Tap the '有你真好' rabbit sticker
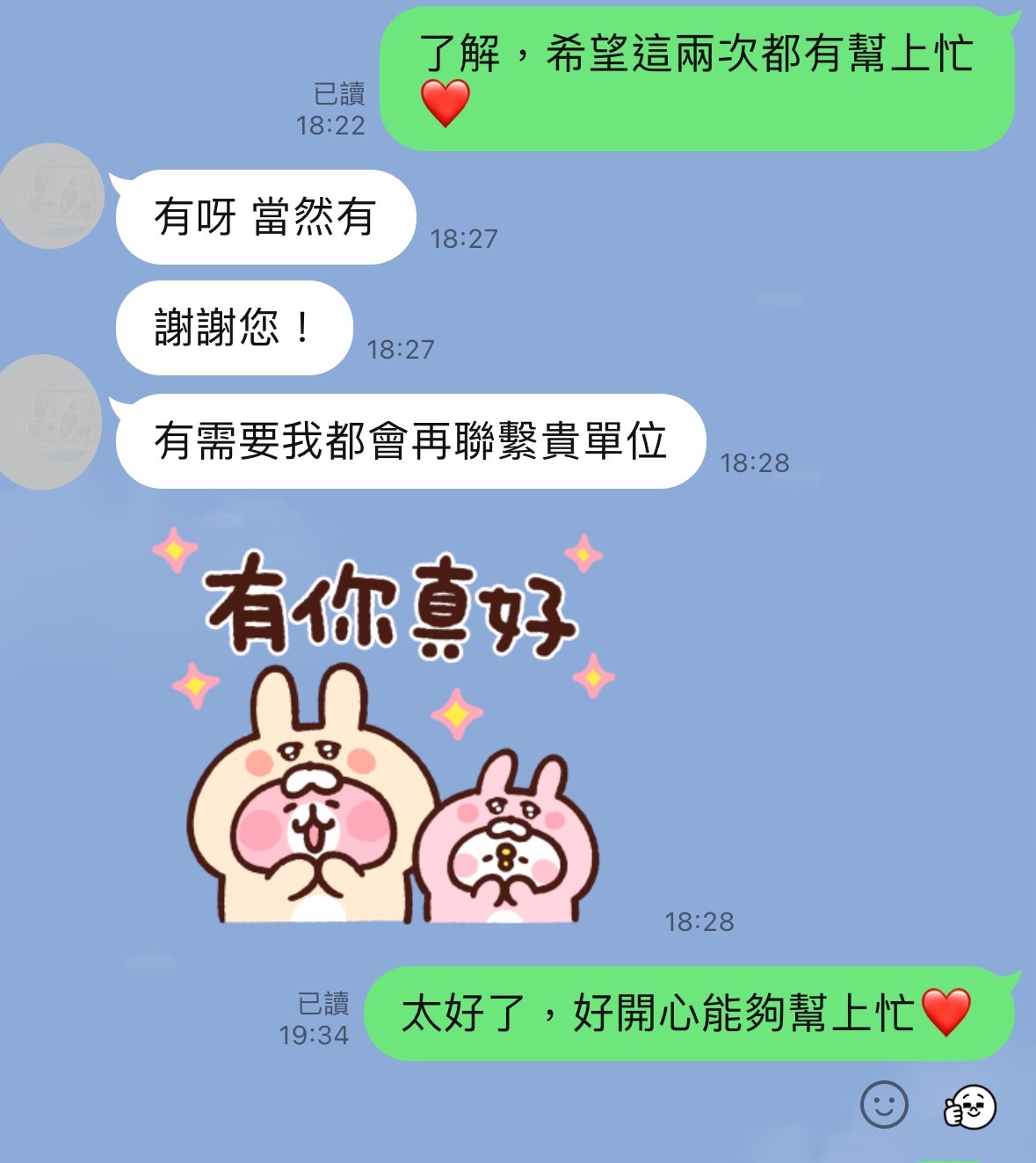 [387, 728]
